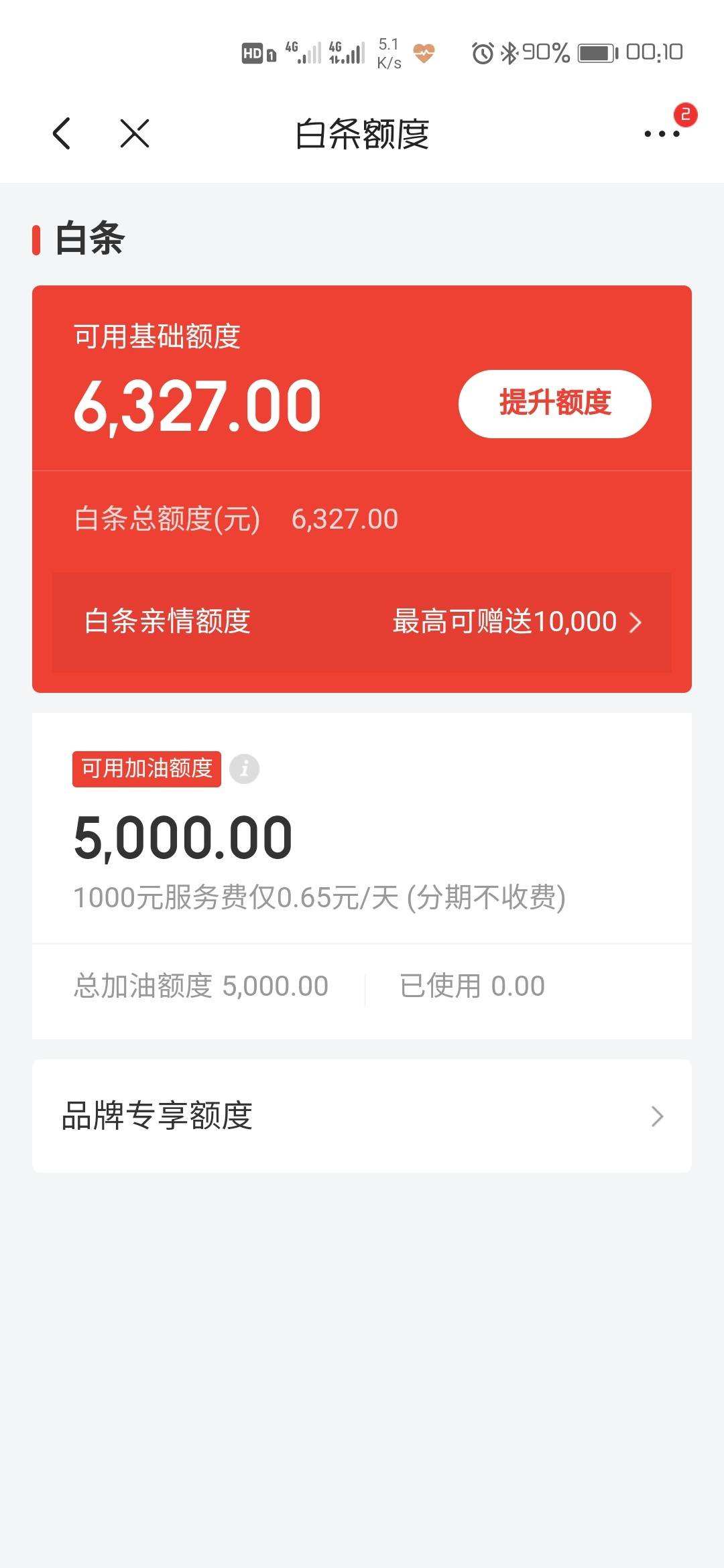
Task: Tap the 4G signal indicator
Action: 302,52
